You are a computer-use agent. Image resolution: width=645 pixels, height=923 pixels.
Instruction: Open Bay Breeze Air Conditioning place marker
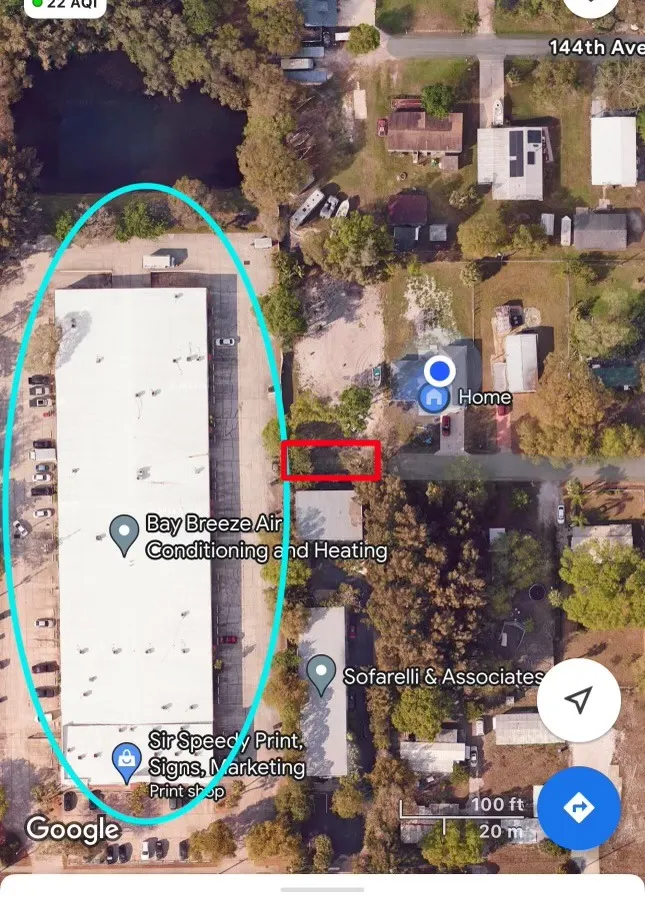[124, 535]
